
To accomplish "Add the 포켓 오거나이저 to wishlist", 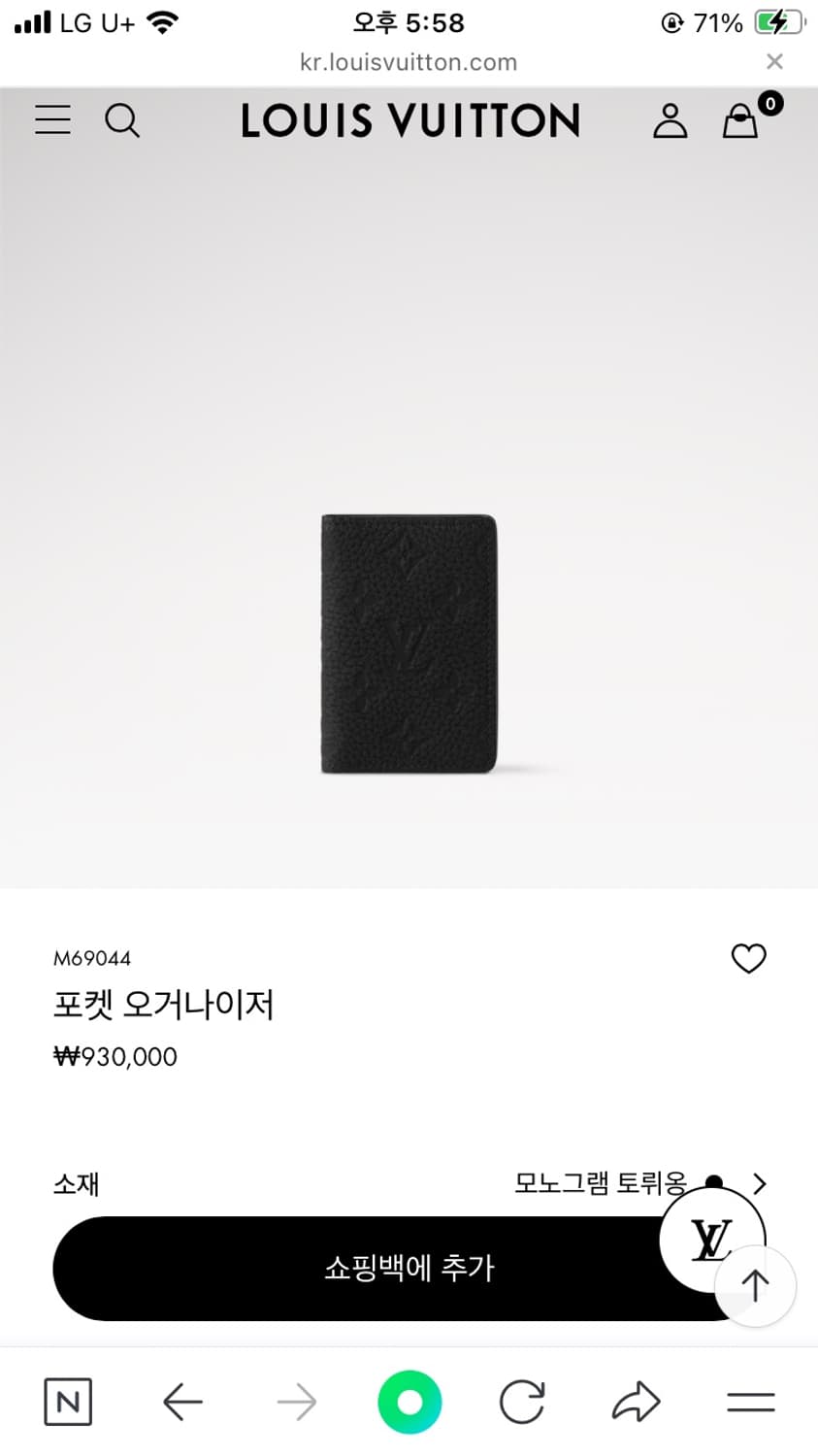I will click(x=748, y=959).
